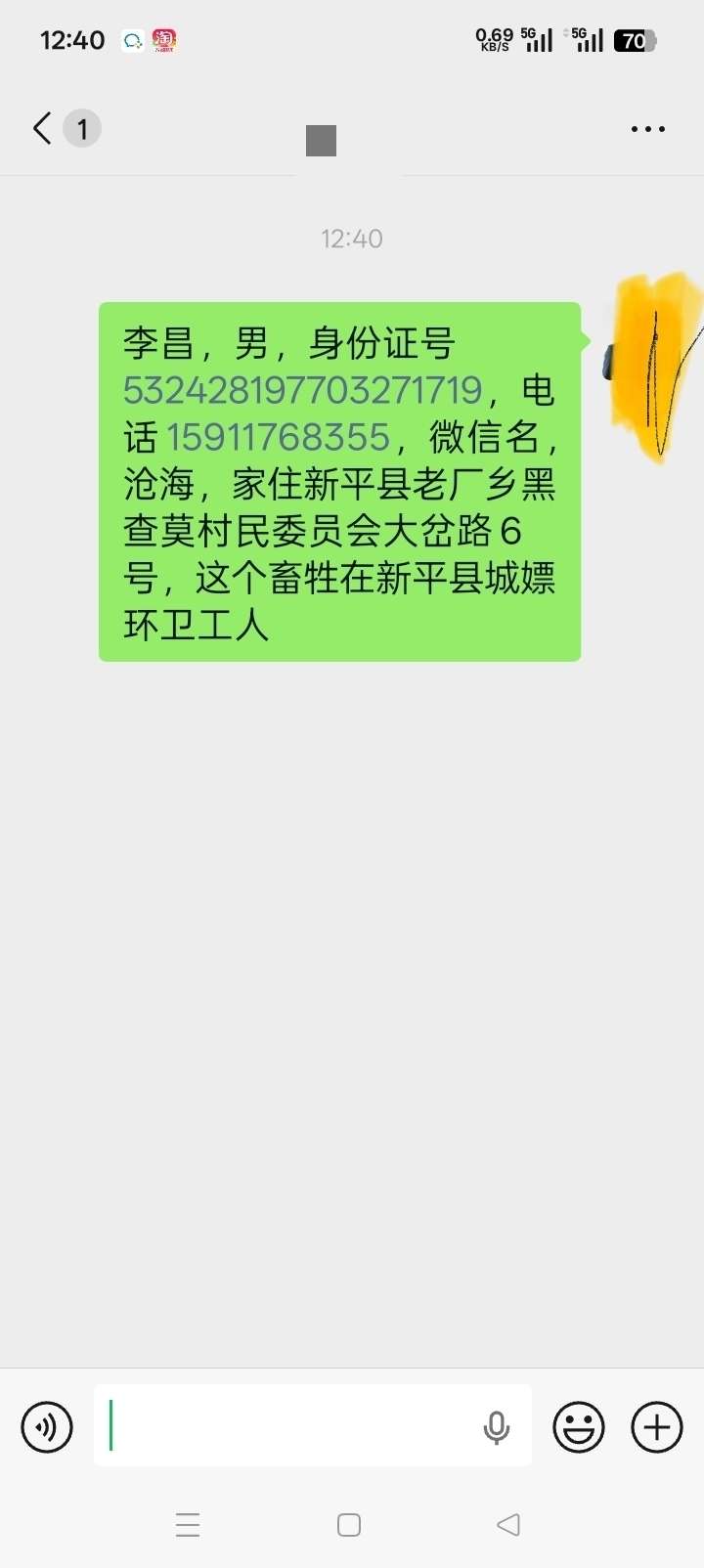Open the plus attachments menu
The image size is (704, 1568).
(656, 1427)
